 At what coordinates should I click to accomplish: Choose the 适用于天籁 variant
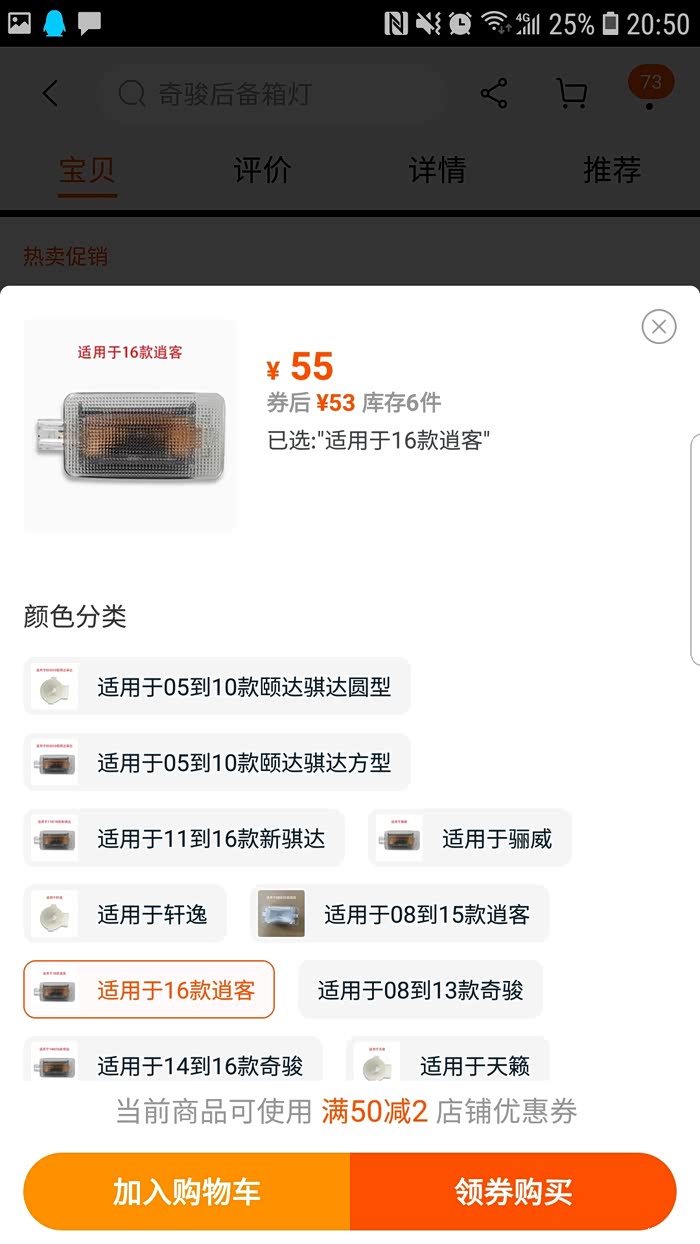(448, 1062)
